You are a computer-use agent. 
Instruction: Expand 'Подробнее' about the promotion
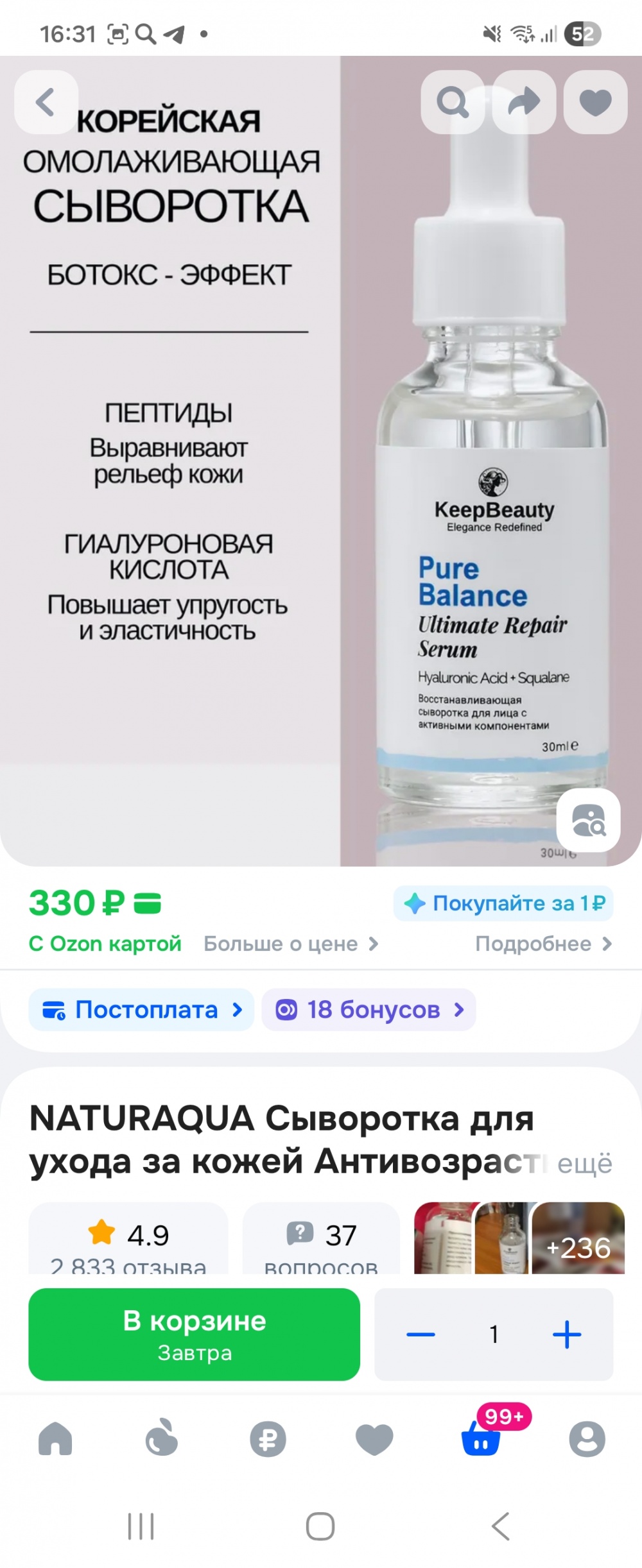(x=541, y=944)
